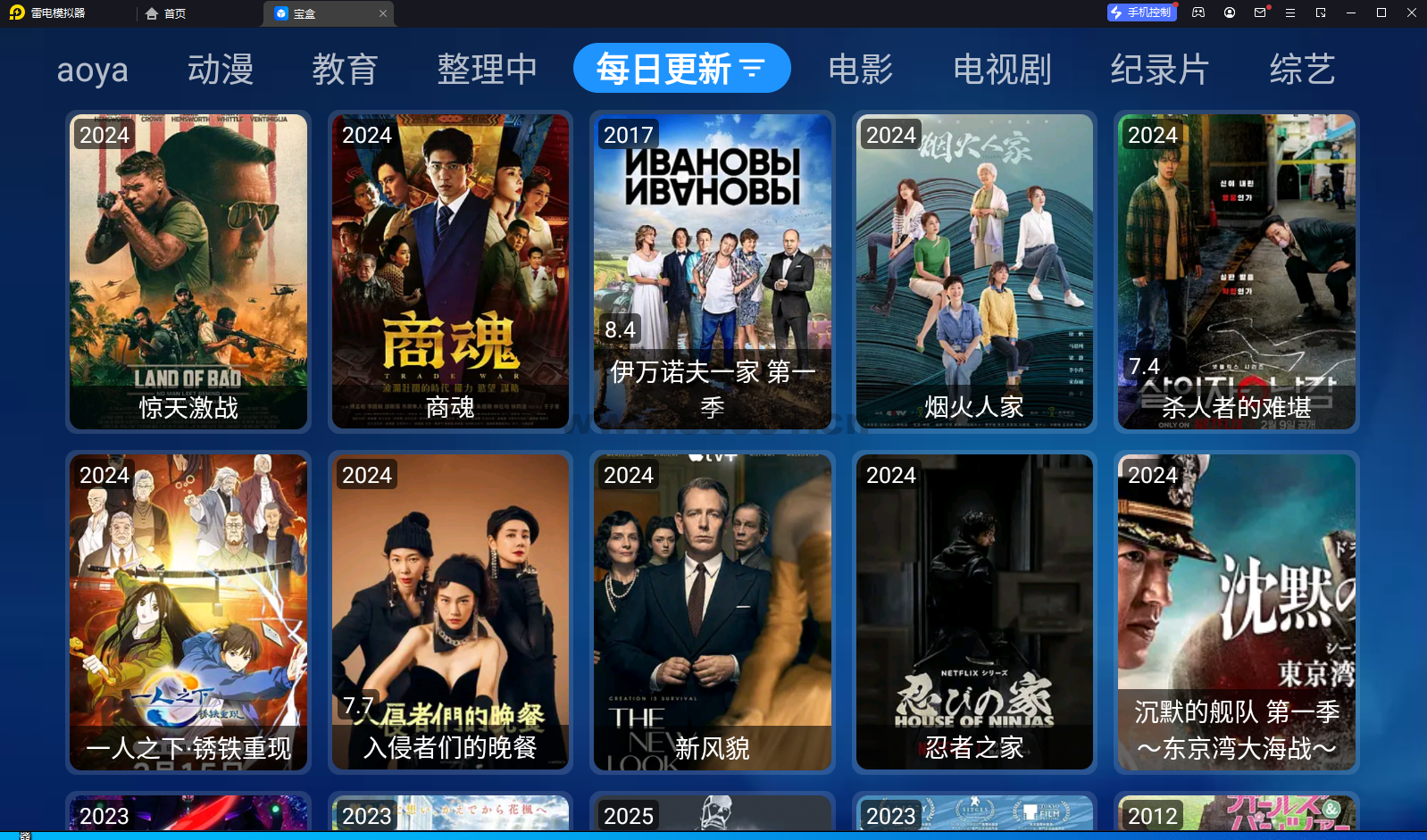Select the 整理中 tab
Viewport: 1427px width, 840px height.
point(487,70)
